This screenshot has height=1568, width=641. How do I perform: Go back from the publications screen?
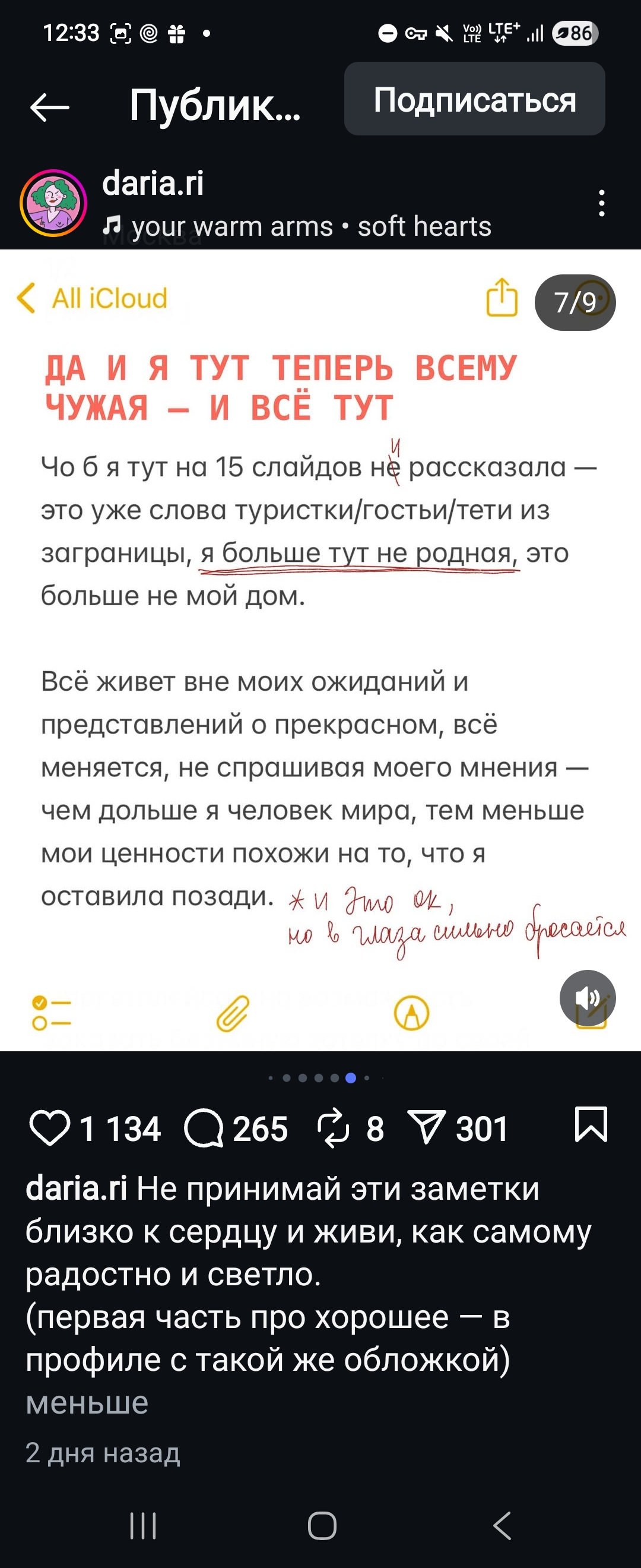coord(50,107)
